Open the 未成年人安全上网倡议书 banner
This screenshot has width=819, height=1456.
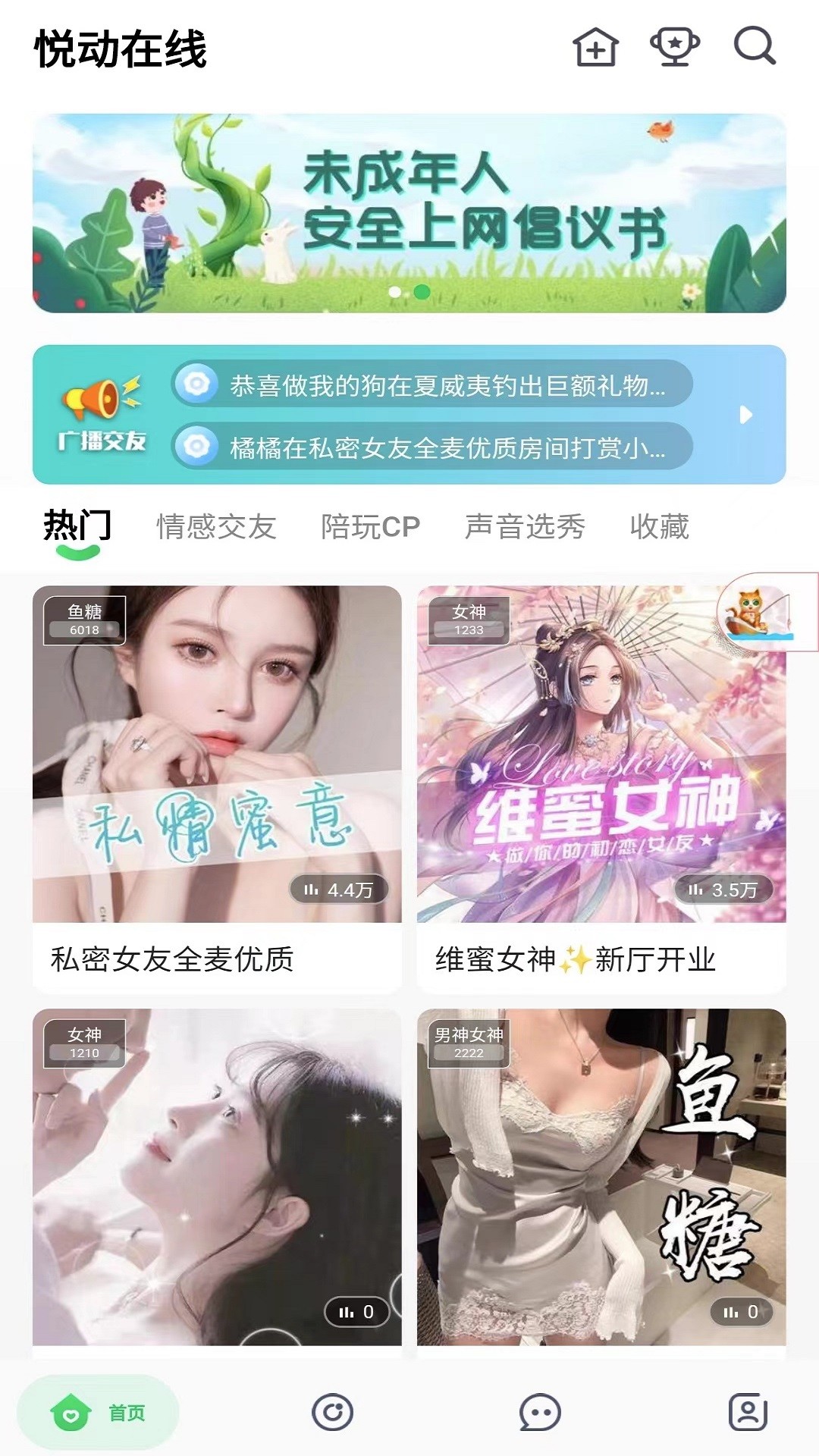409,213
